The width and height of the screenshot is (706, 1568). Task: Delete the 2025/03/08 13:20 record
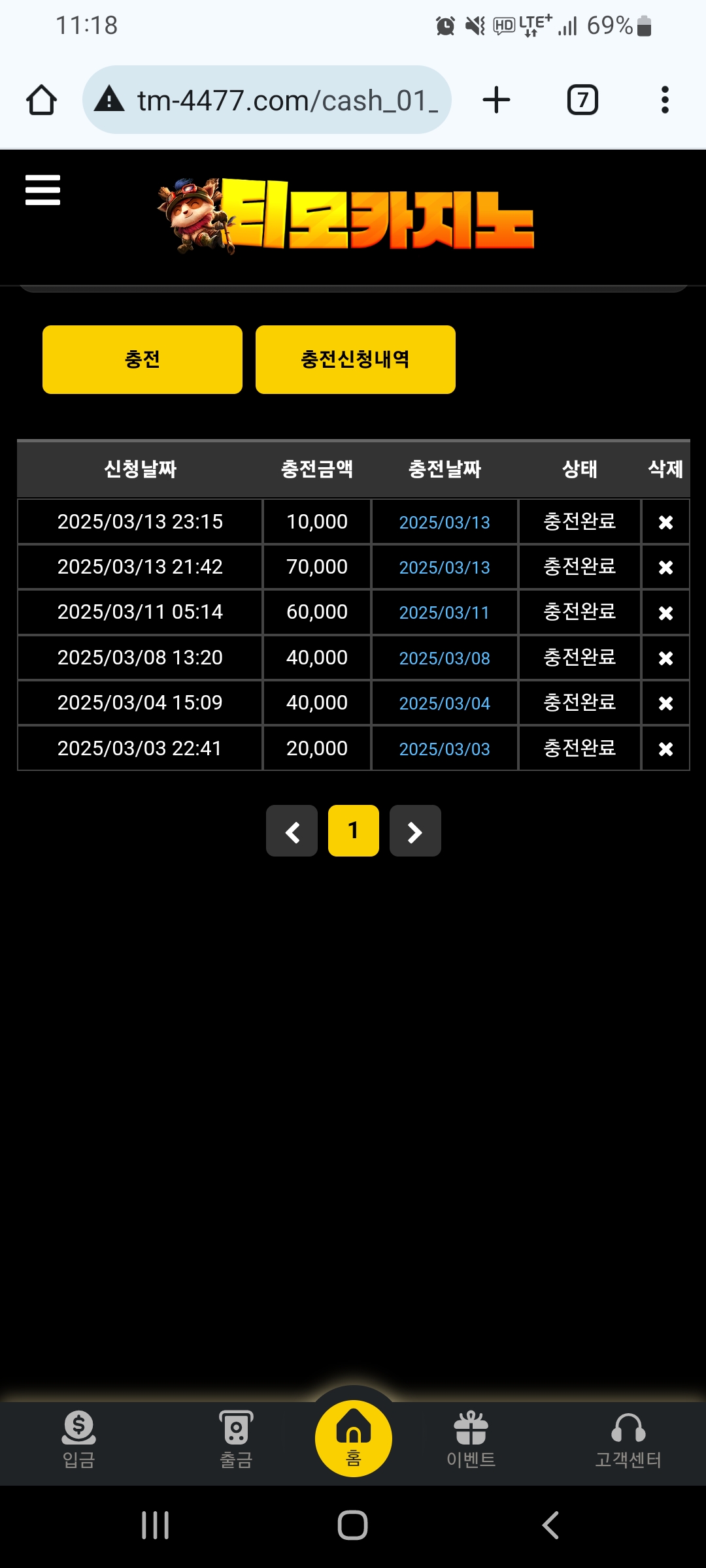pos(665,658)
